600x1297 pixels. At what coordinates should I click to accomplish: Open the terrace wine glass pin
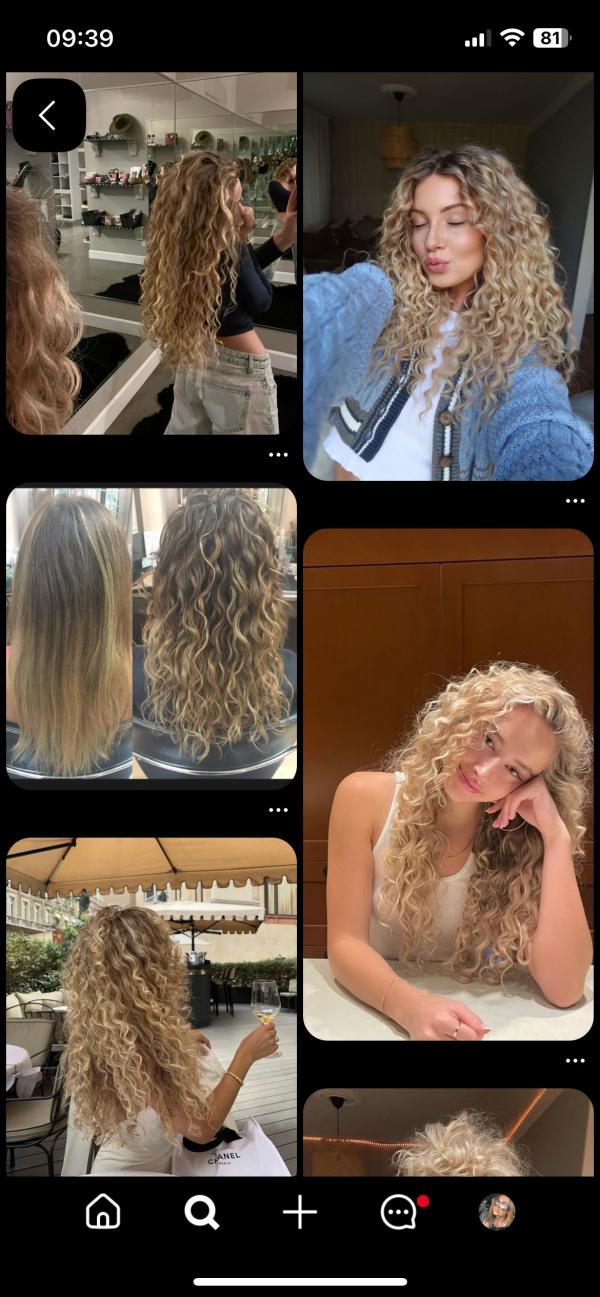click(x=151, y=1007)
